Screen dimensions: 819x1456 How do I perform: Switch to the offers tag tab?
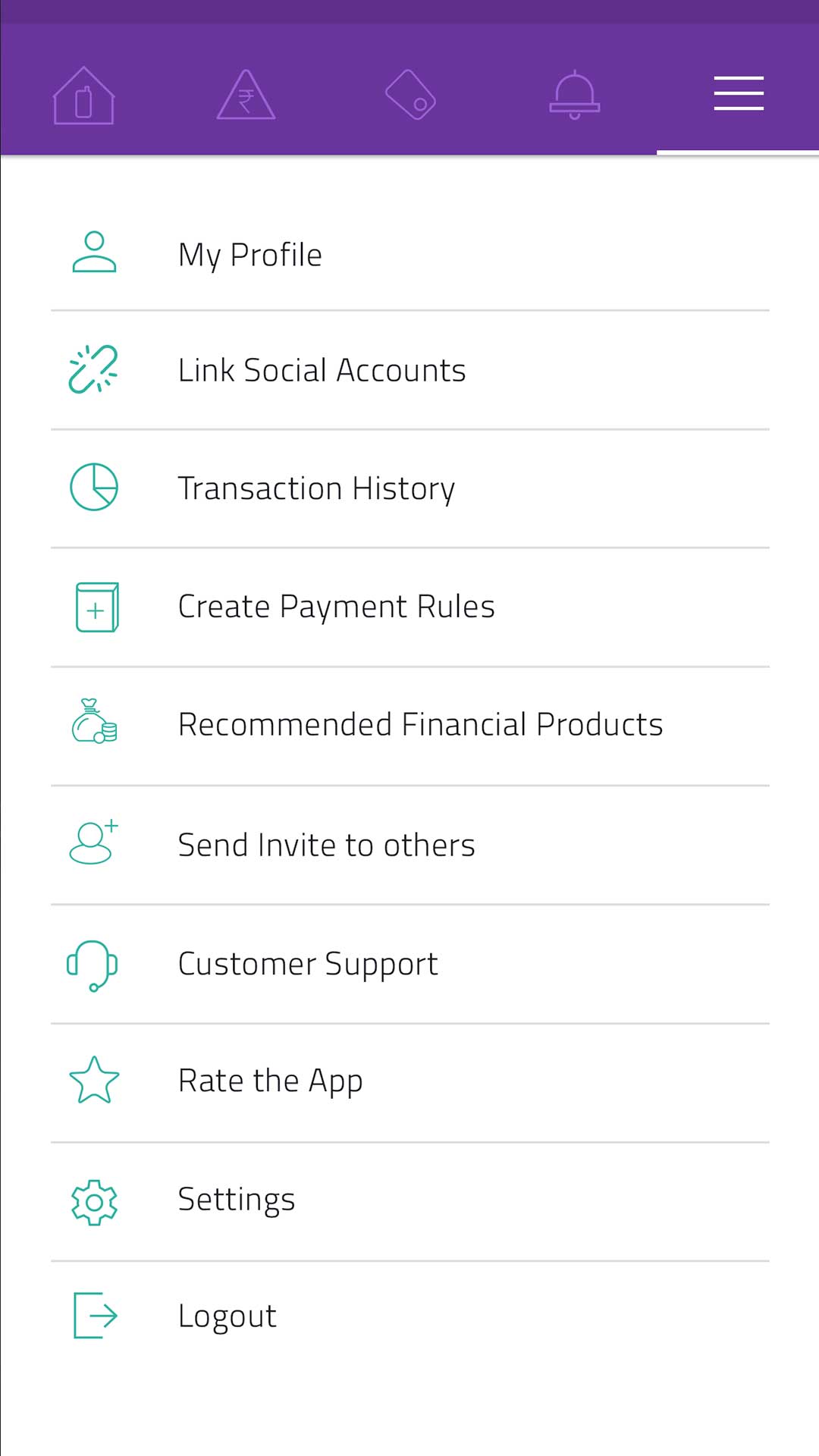pyautogui.click(x=410, y=96)
